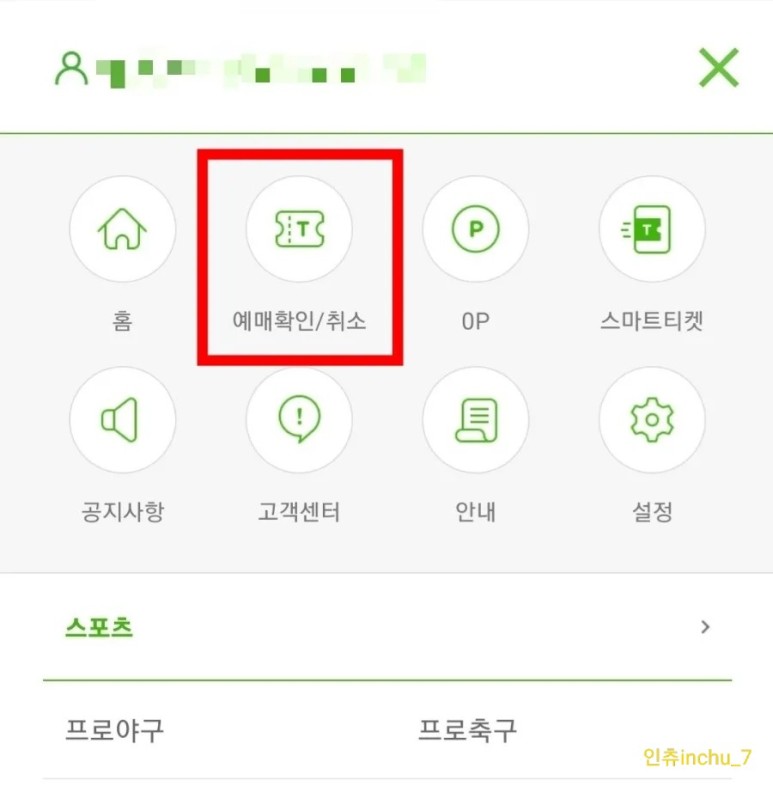Close the menu with the X button
The width and height of the screenshot is (773, 799).
(718, 67)
